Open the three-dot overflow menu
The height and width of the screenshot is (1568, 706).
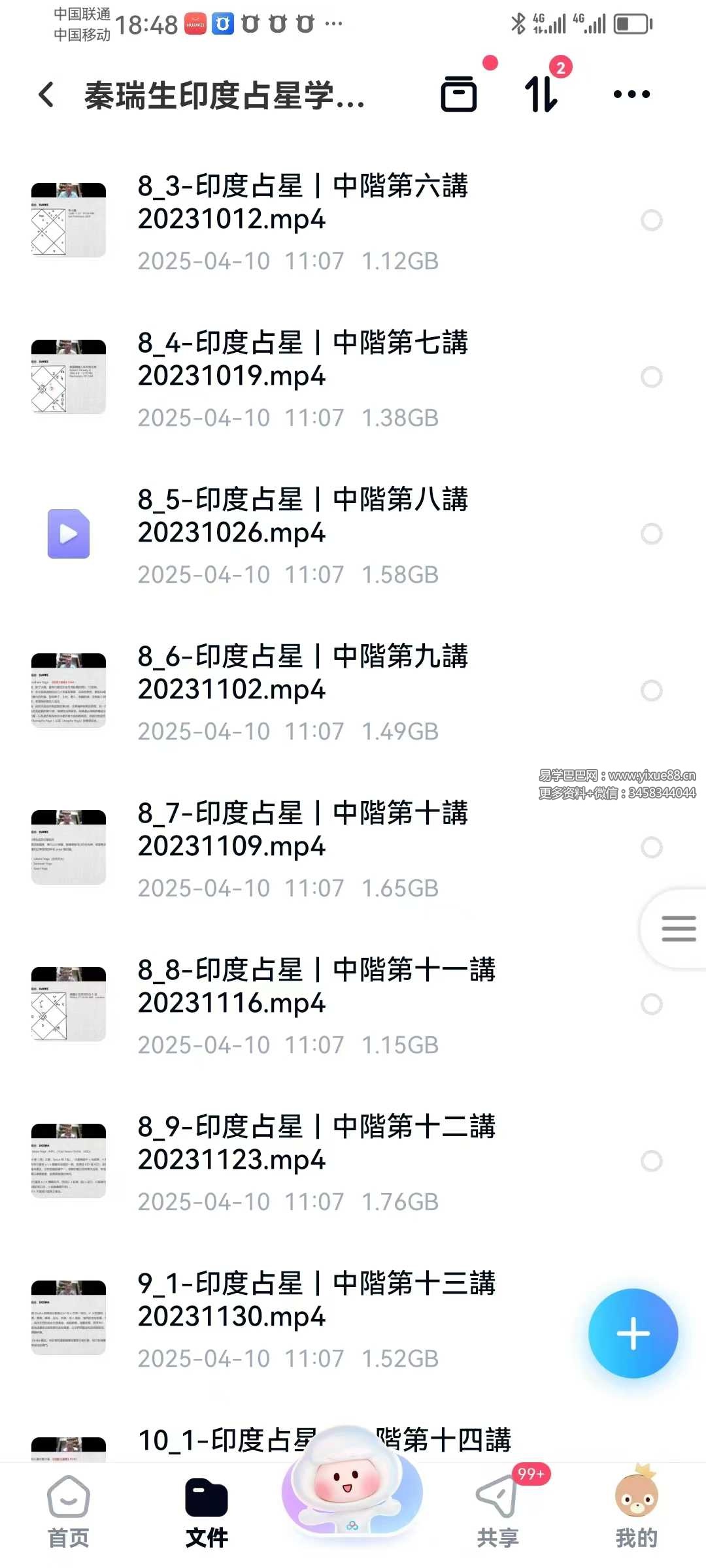coord(631,94)
